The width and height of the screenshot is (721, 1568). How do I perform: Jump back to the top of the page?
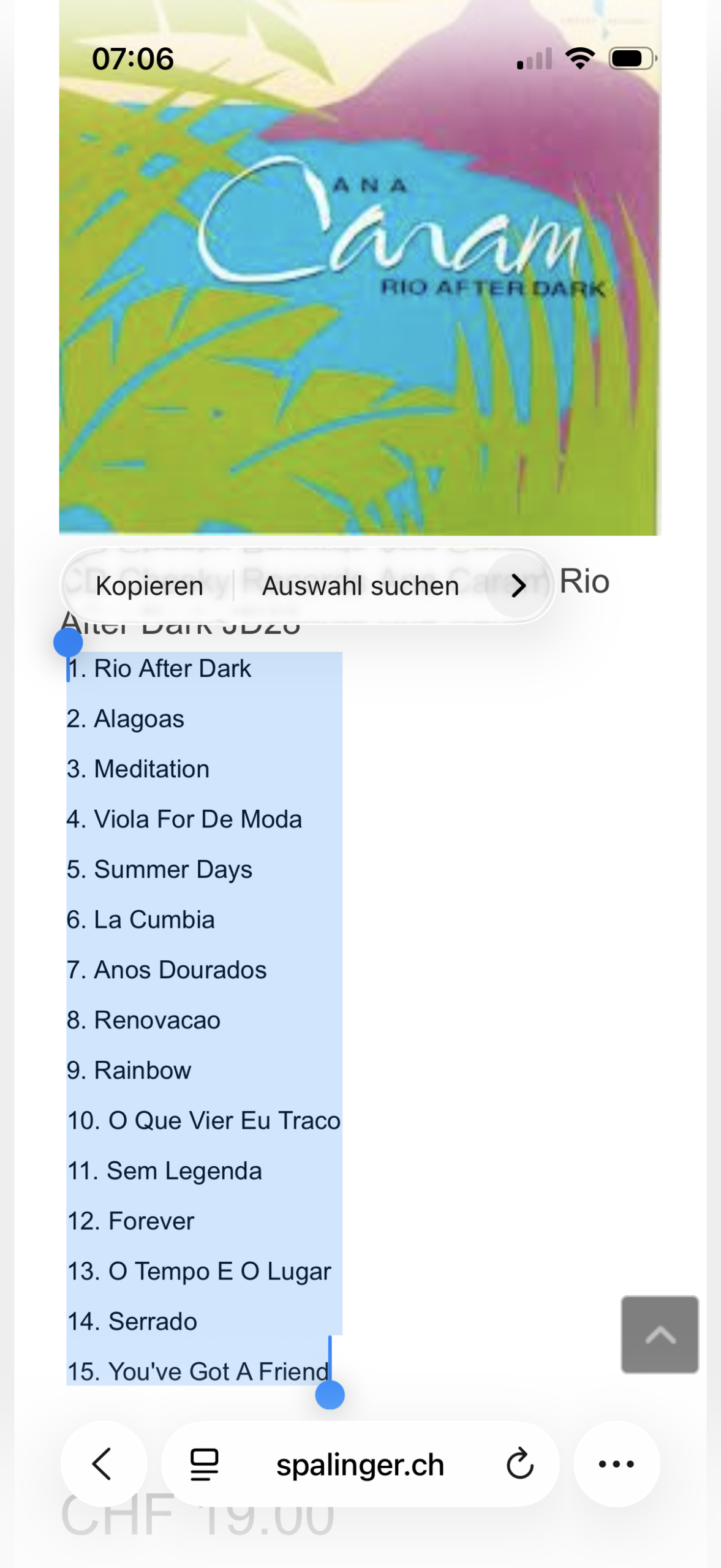(659, 1334)
